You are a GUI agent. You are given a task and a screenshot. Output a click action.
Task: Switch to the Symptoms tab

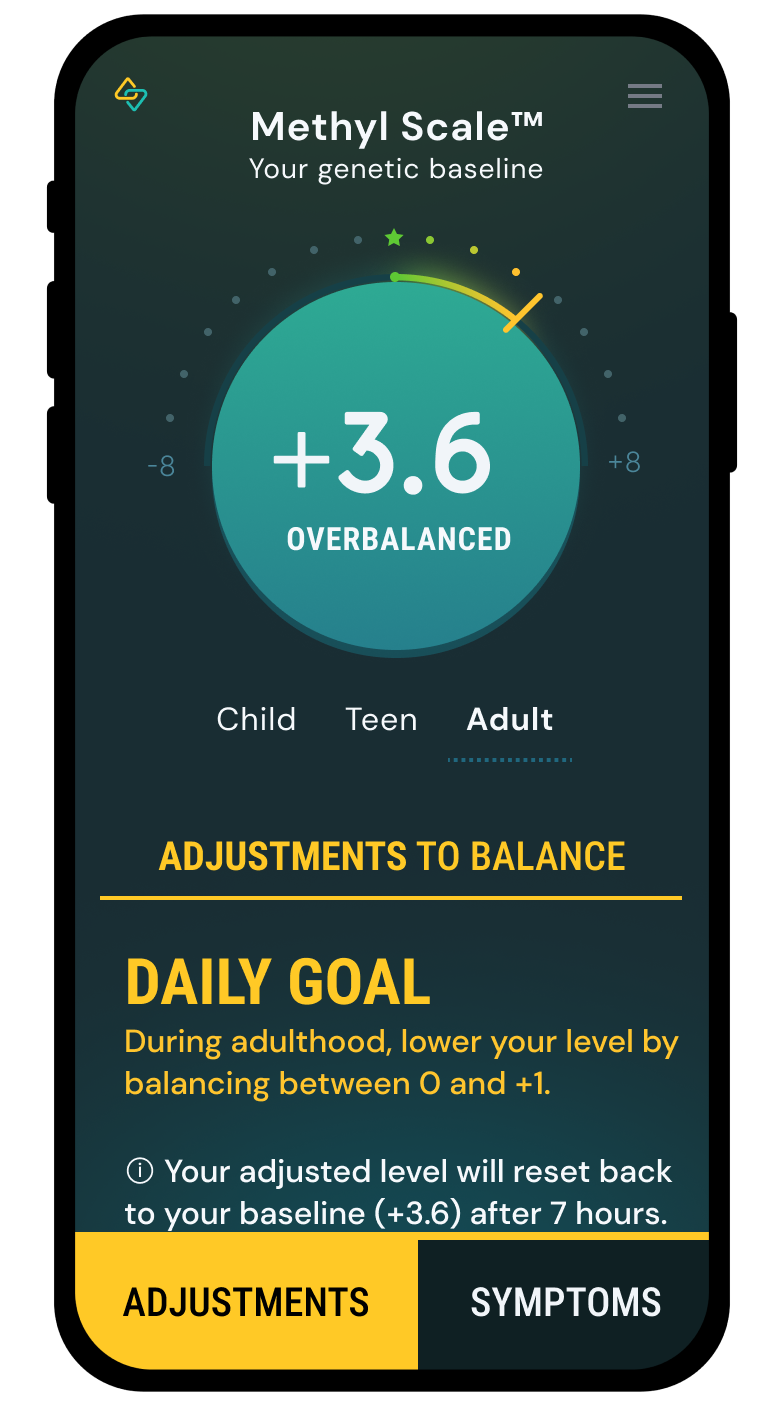pos(565,1303)
